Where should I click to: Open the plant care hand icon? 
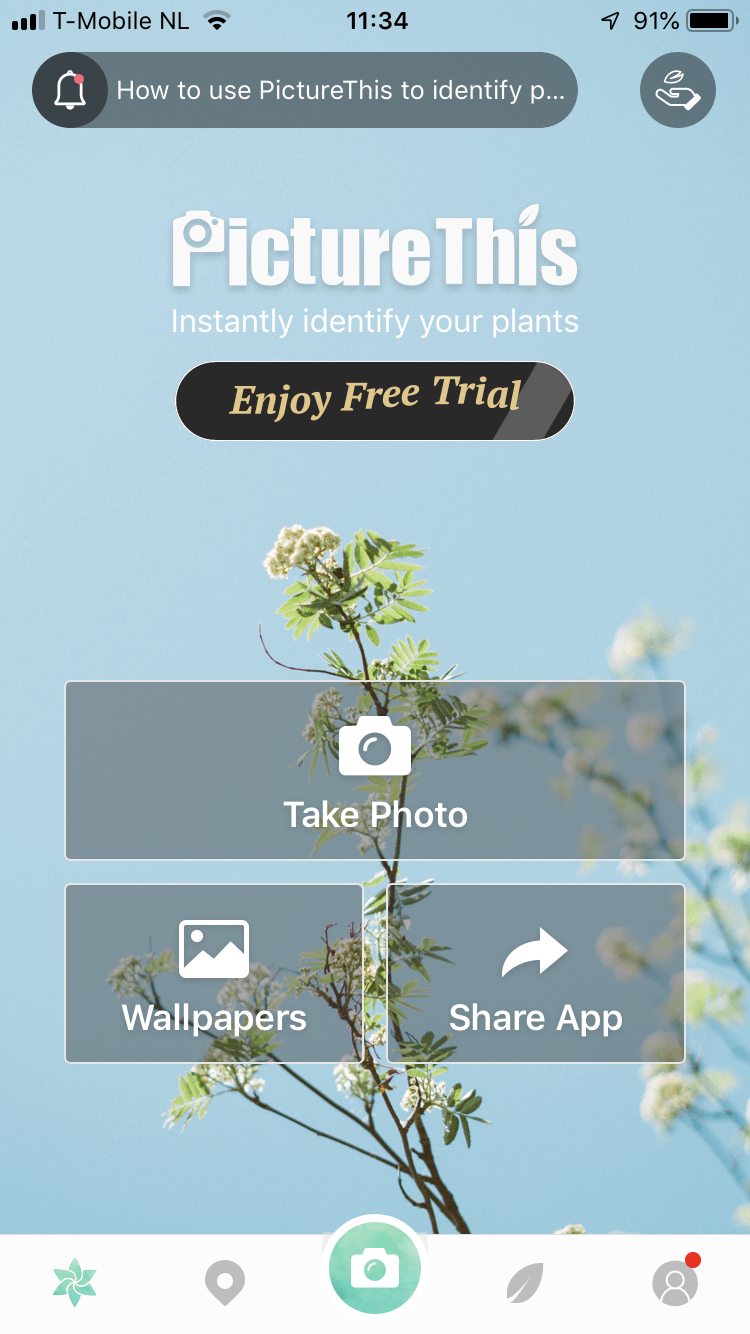[x=677, y=89]
